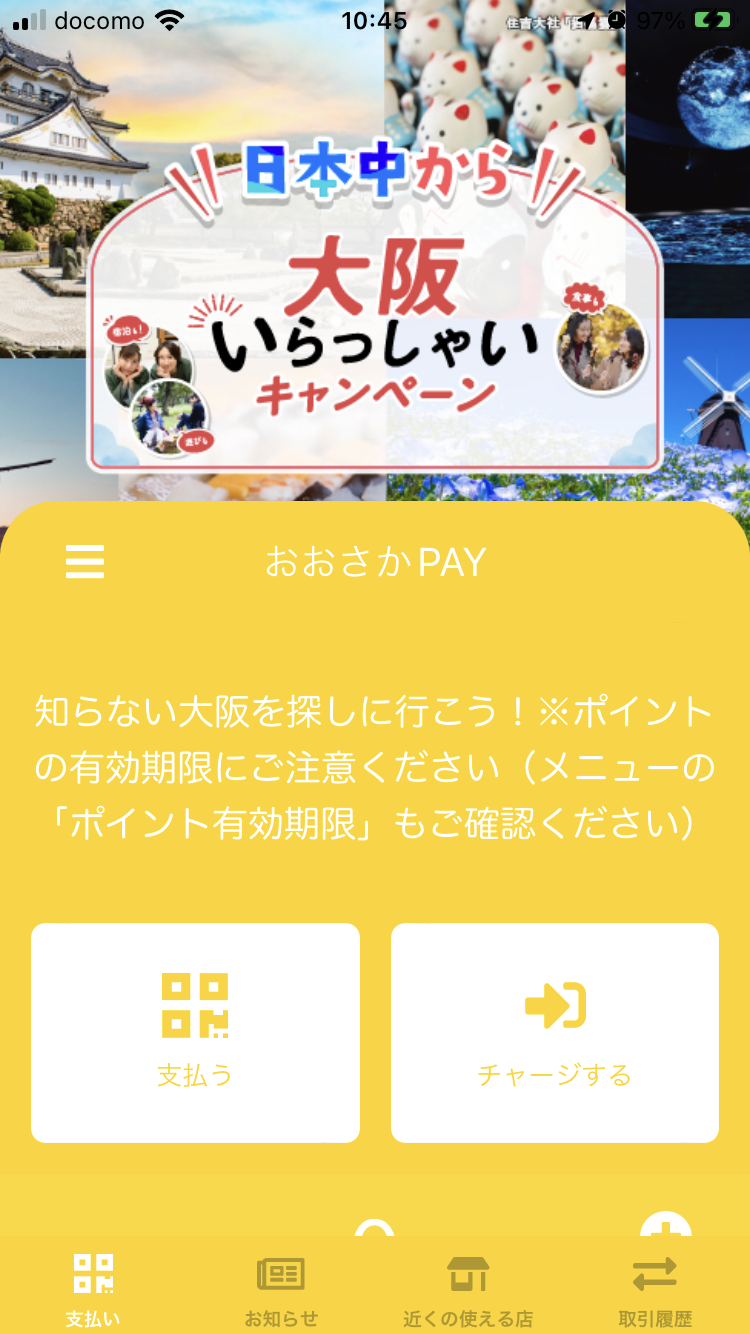Image resolution: width=750 pixels, height=1334 pixels.
Task: Switch to the 支払い tab
Action: (93, 1289)
